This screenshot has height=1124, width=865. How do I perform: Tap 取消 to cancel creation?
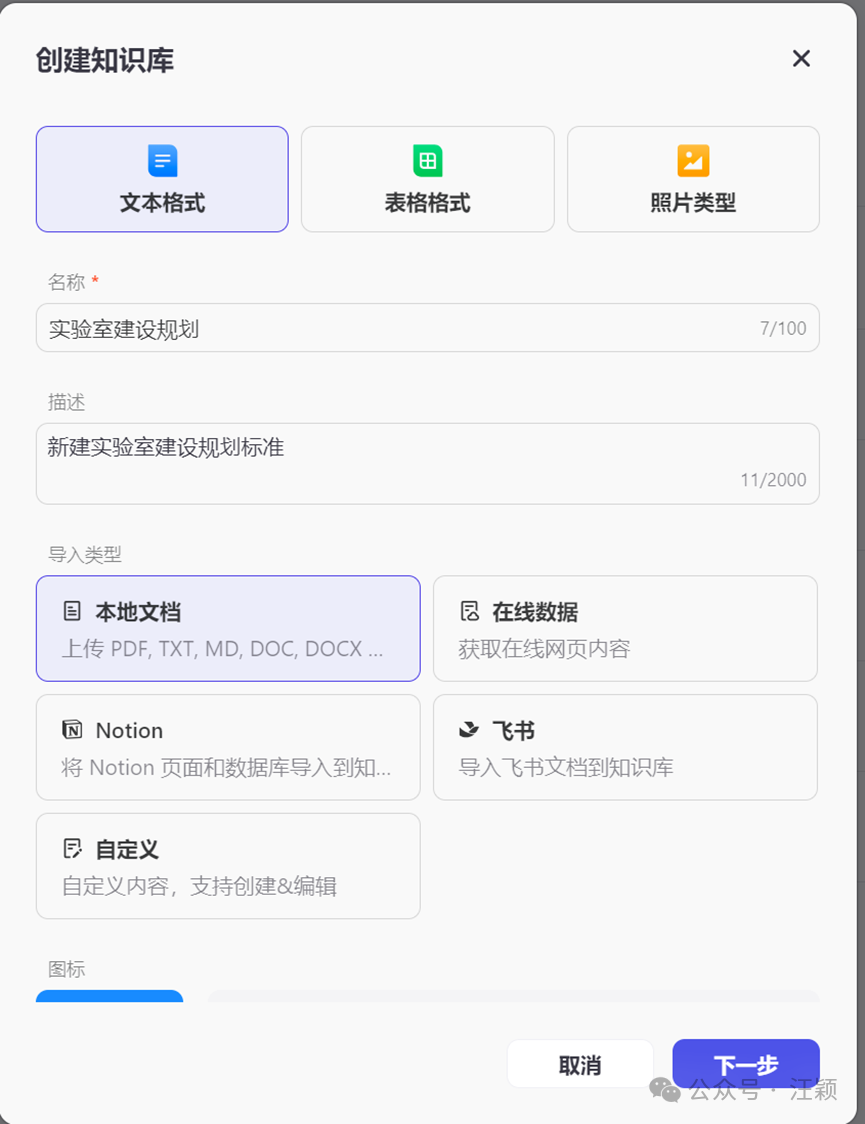(580, 1065)
